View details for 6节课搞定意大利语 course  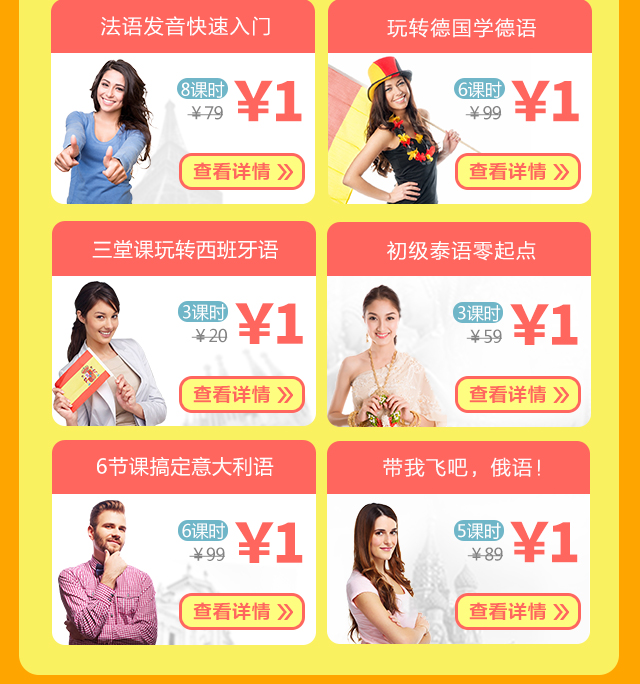[242, 611]
